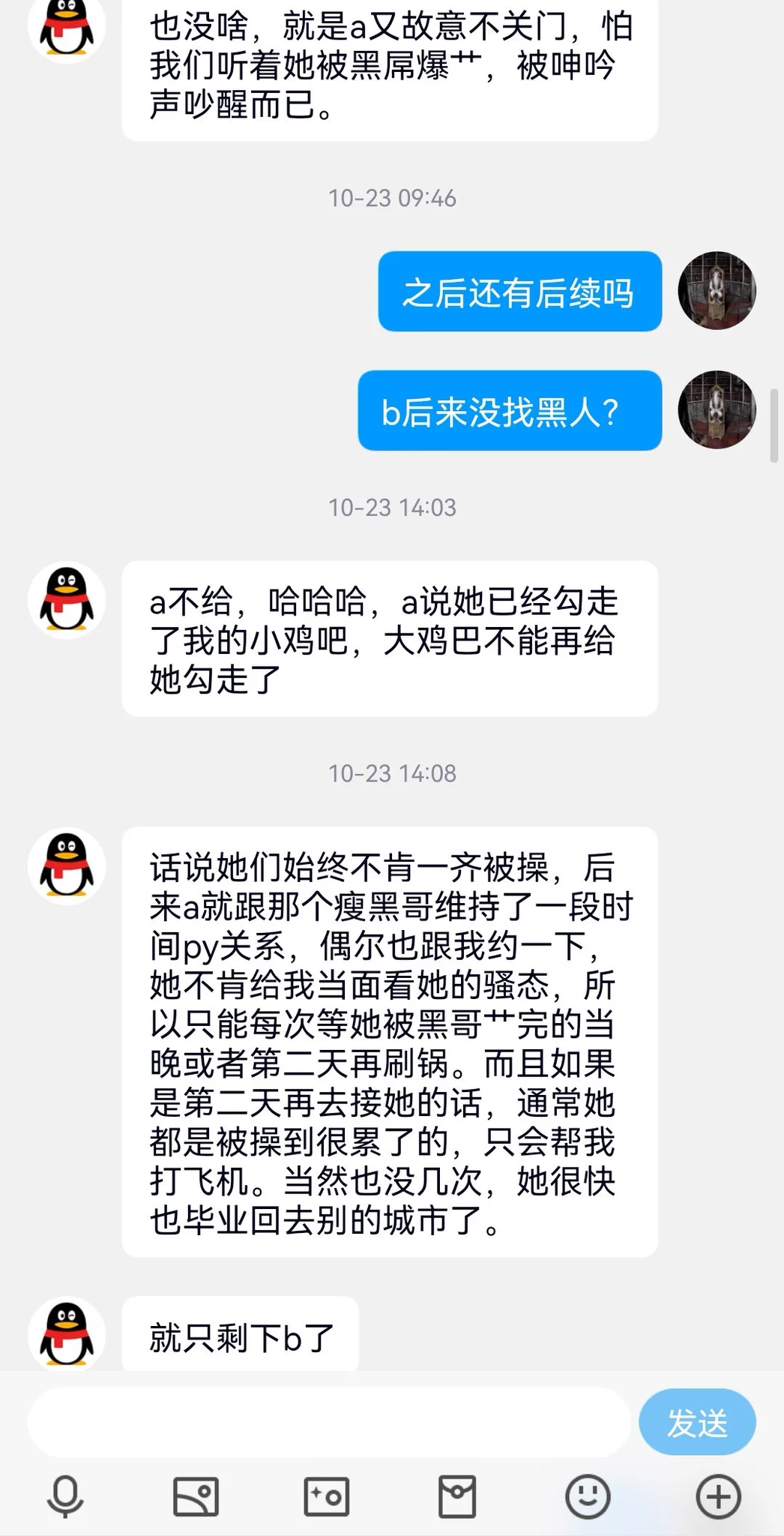
Task: Open the emoji sticker panel
Action: click(588, 1497)
